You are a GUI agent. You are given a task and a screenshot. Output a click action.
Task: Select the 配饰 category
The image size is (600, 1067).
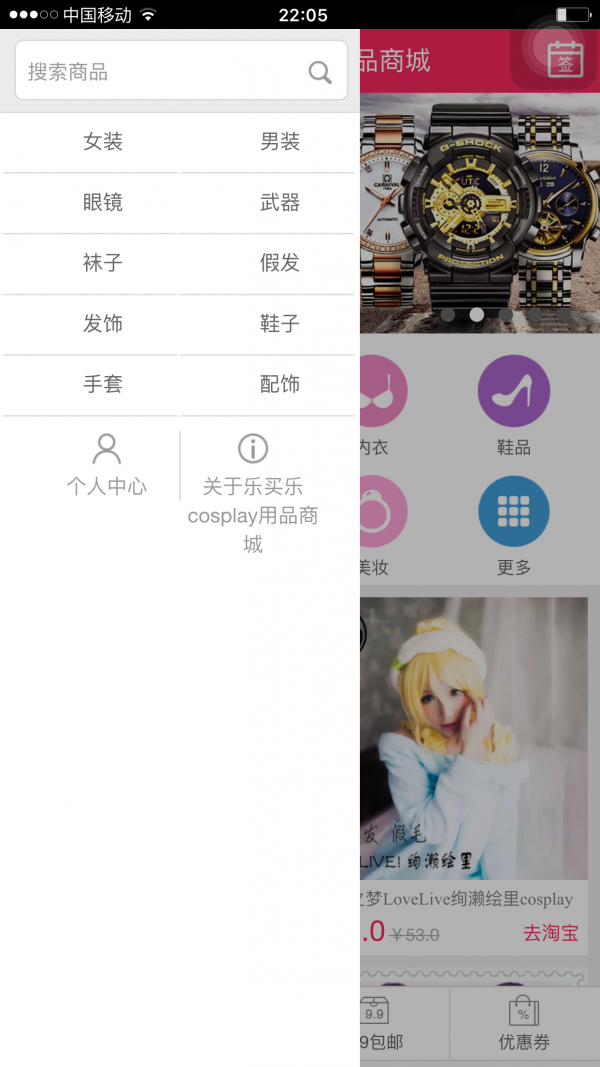(280, 384)
